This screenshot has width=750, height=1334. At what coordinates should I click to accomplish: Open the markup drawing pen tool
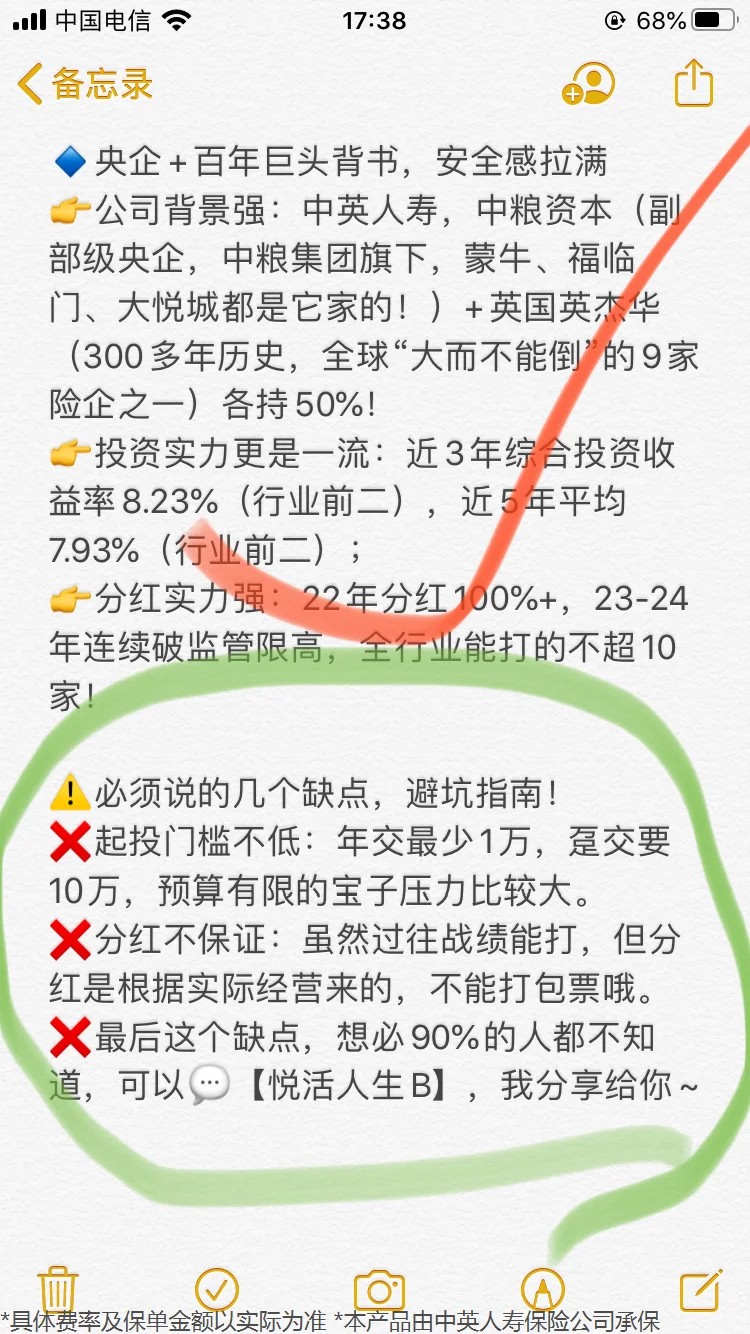point(542,1289)
